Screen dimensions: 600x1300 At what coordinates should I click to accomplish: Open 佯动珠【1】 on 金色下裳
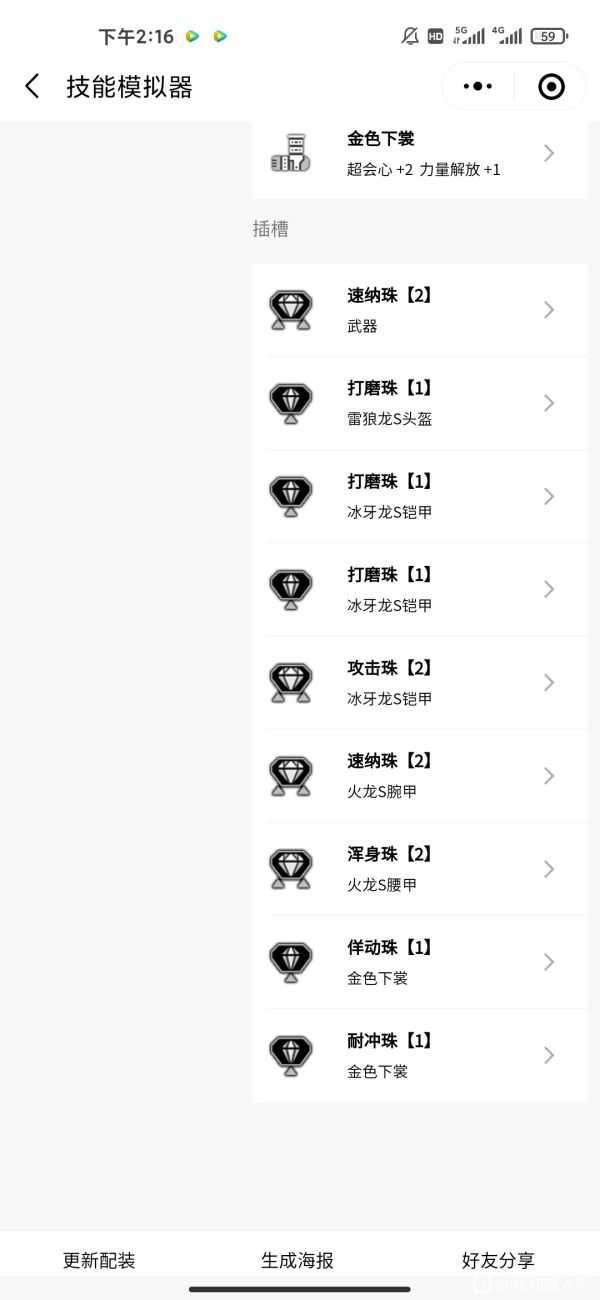(419, 961)
